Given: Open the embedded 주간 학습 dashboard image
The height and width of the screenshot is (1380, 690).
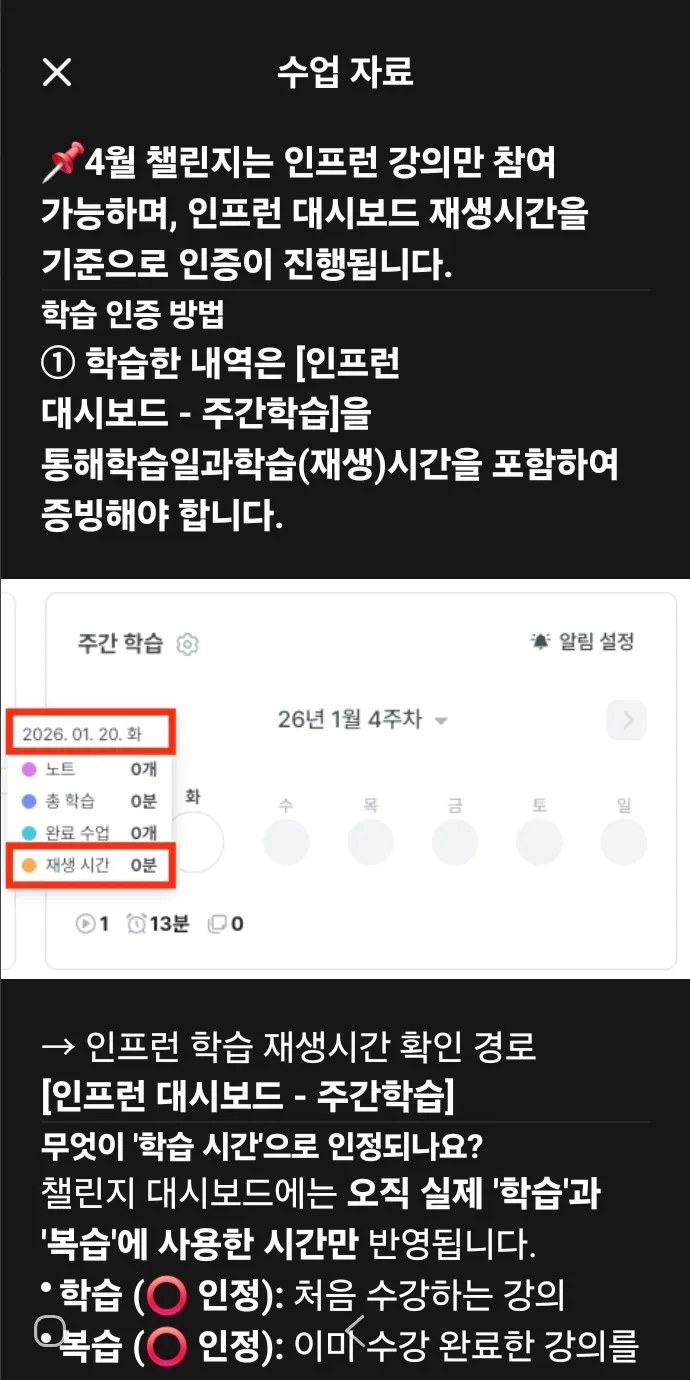Looking at the screenshot, I should 345,778.
